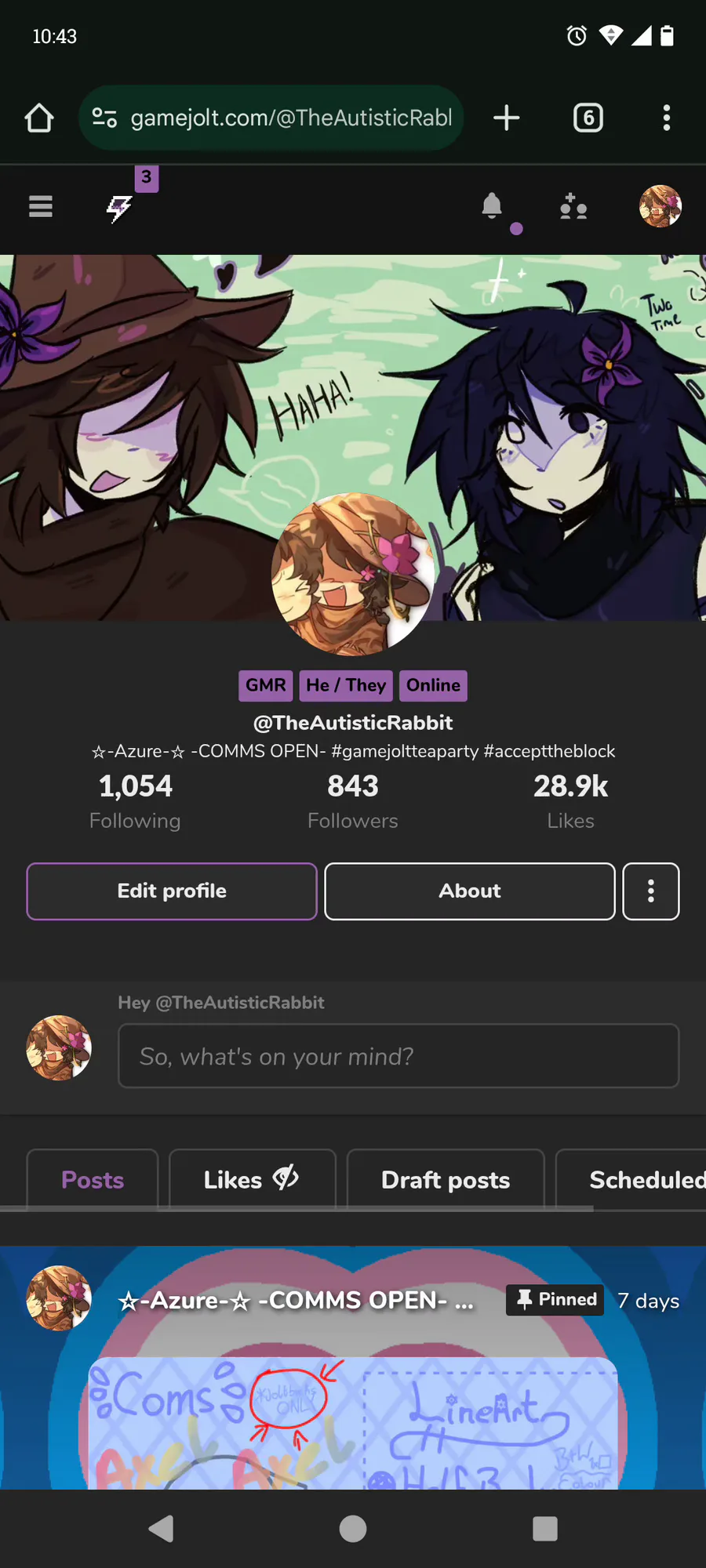Image resolution: width=706 pixels, height=1568 pixels.
Task: View the 1,054 Following list
Action: click(x=135, y=801)
